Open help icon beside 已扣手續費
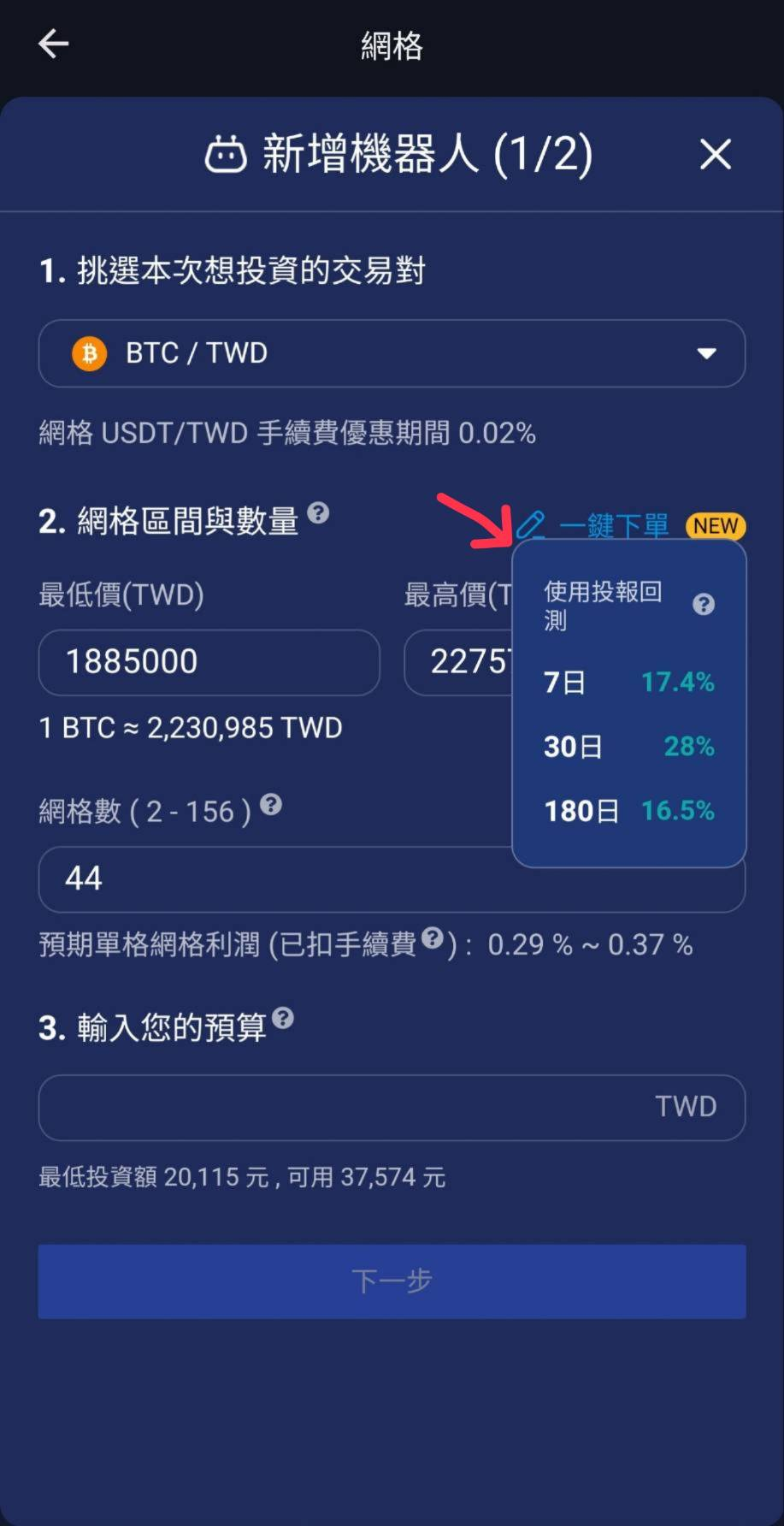This screenshot has width=784, height=1526. click(x=433, y=938)
